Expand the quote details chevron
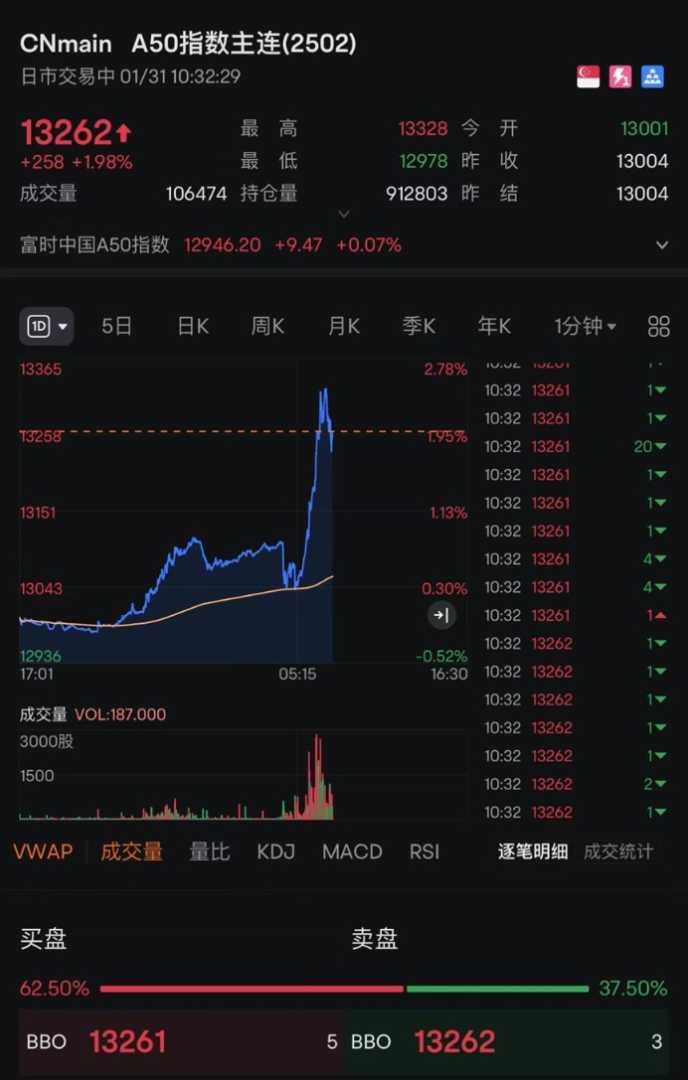688x1080 pixels. coord(344,214)
